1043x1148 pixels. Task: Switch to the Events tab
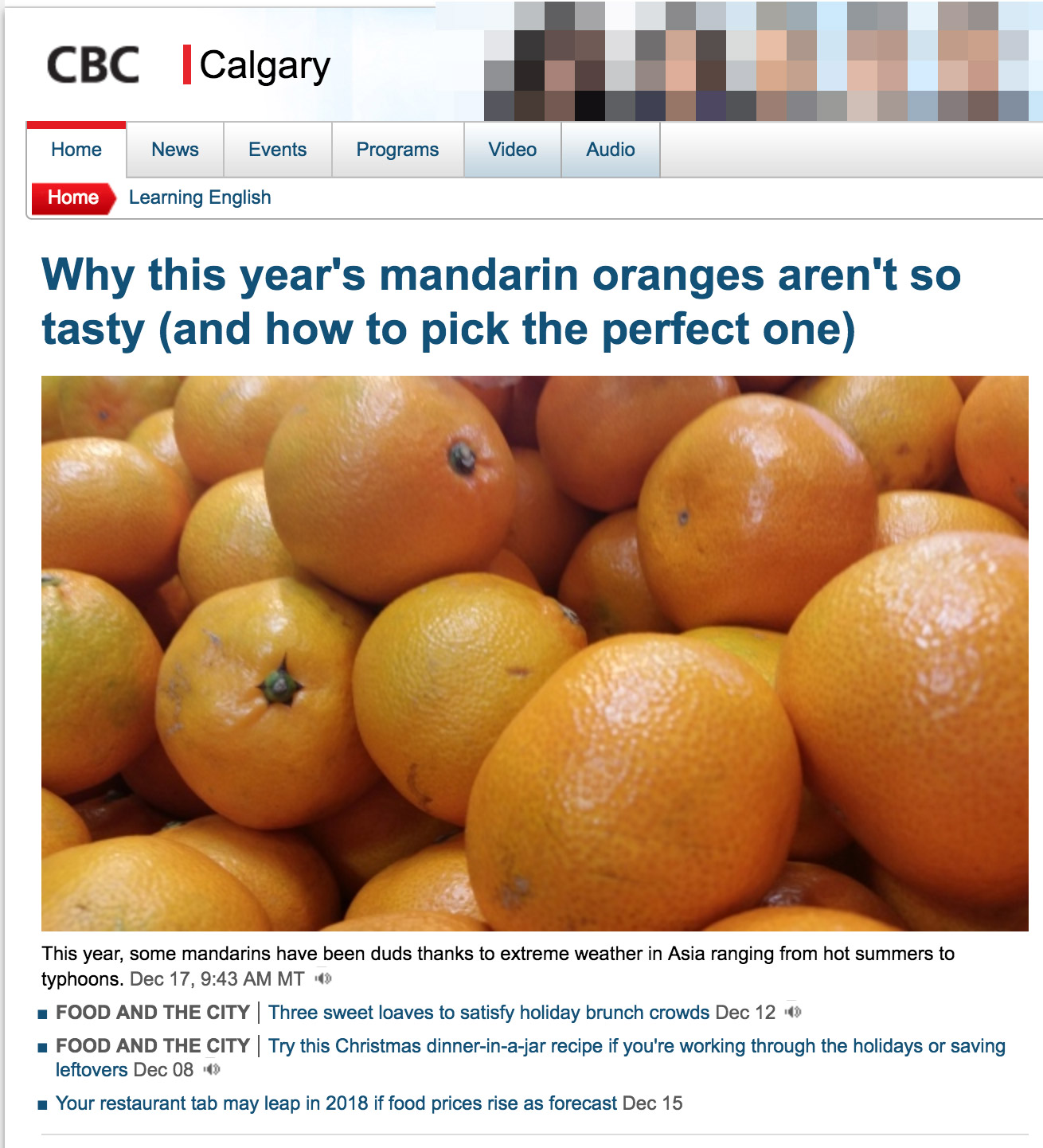pyautogui.click(x=277, y=150)
